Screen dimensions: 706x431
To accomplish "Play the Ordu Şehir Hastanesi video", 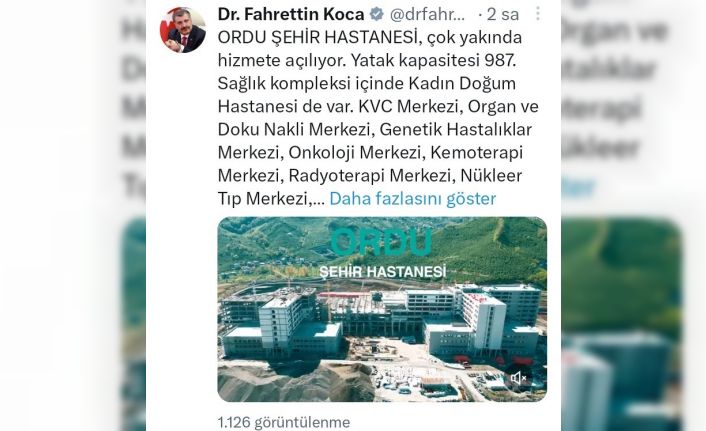I will tap(382, 309).
